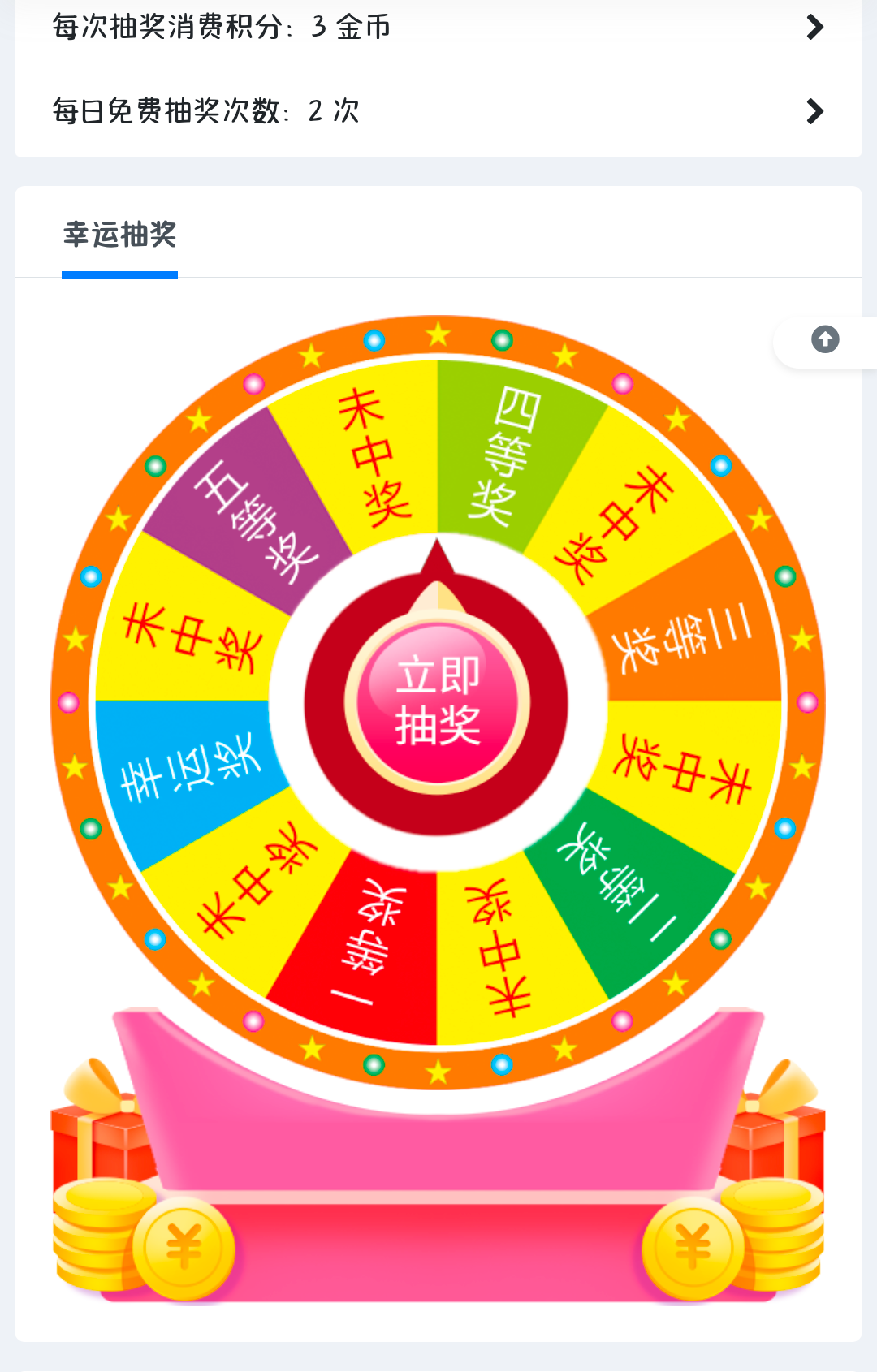Open the 每日免费抽奖次数 row

click(x=438, y=111)
